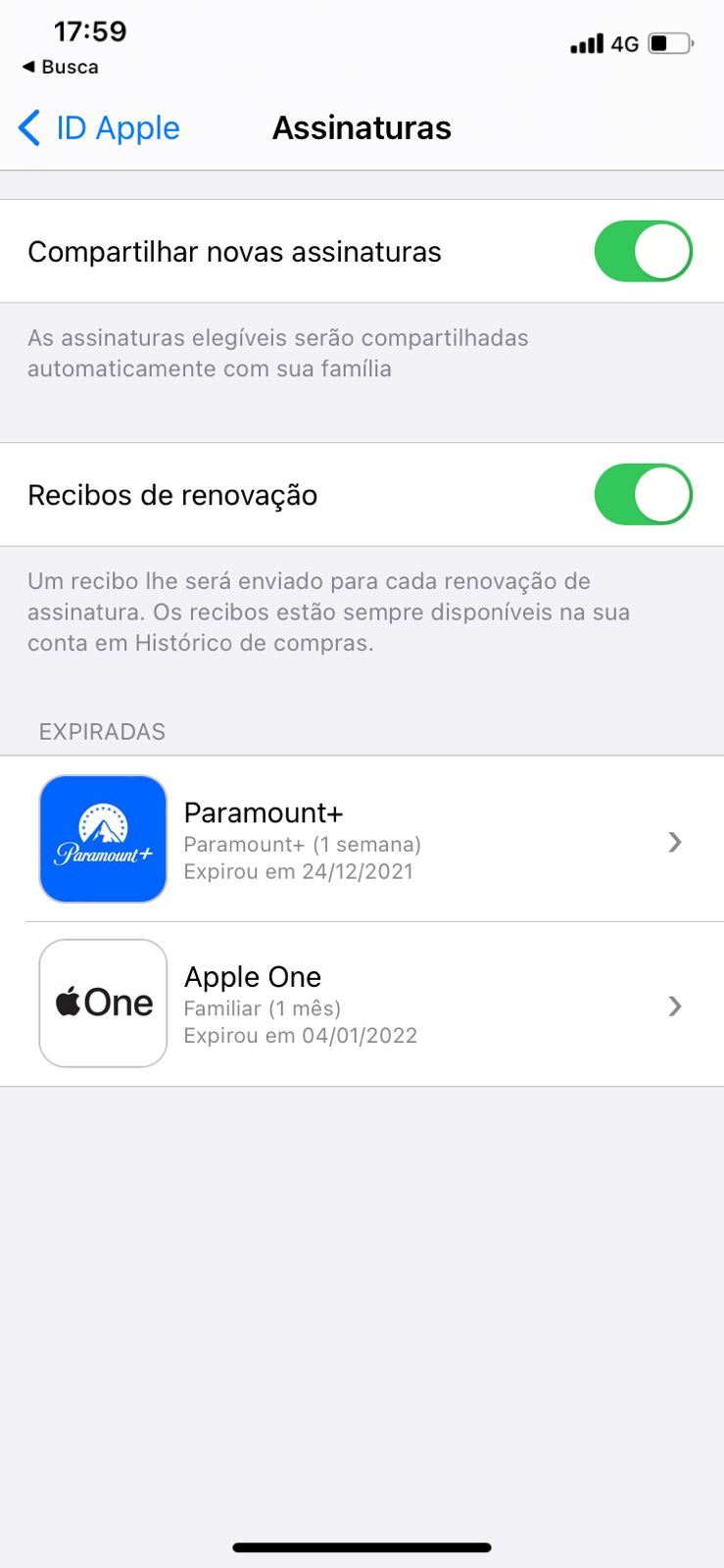Open expired Apple One subscription
Screen dimensions: 724x1568
tap(362, 1004)
